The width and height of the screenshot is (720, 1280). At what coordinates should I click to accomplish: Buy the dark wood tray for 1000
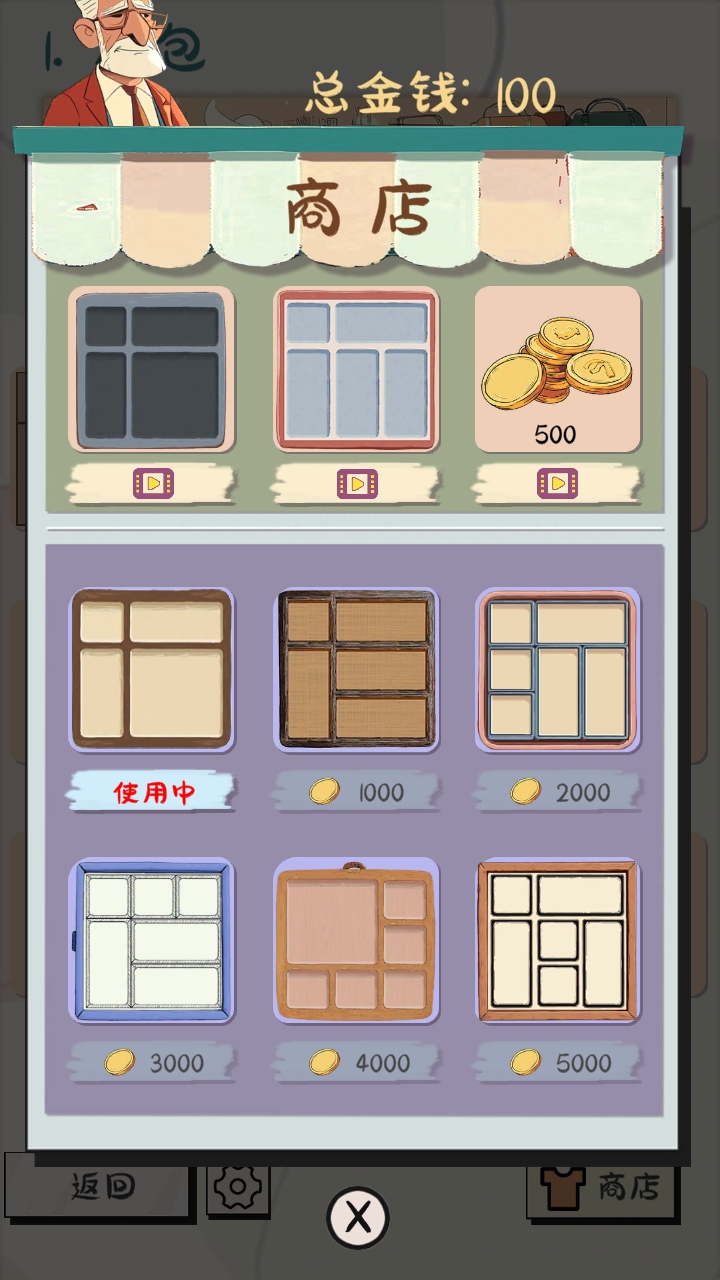pos(356,792)
